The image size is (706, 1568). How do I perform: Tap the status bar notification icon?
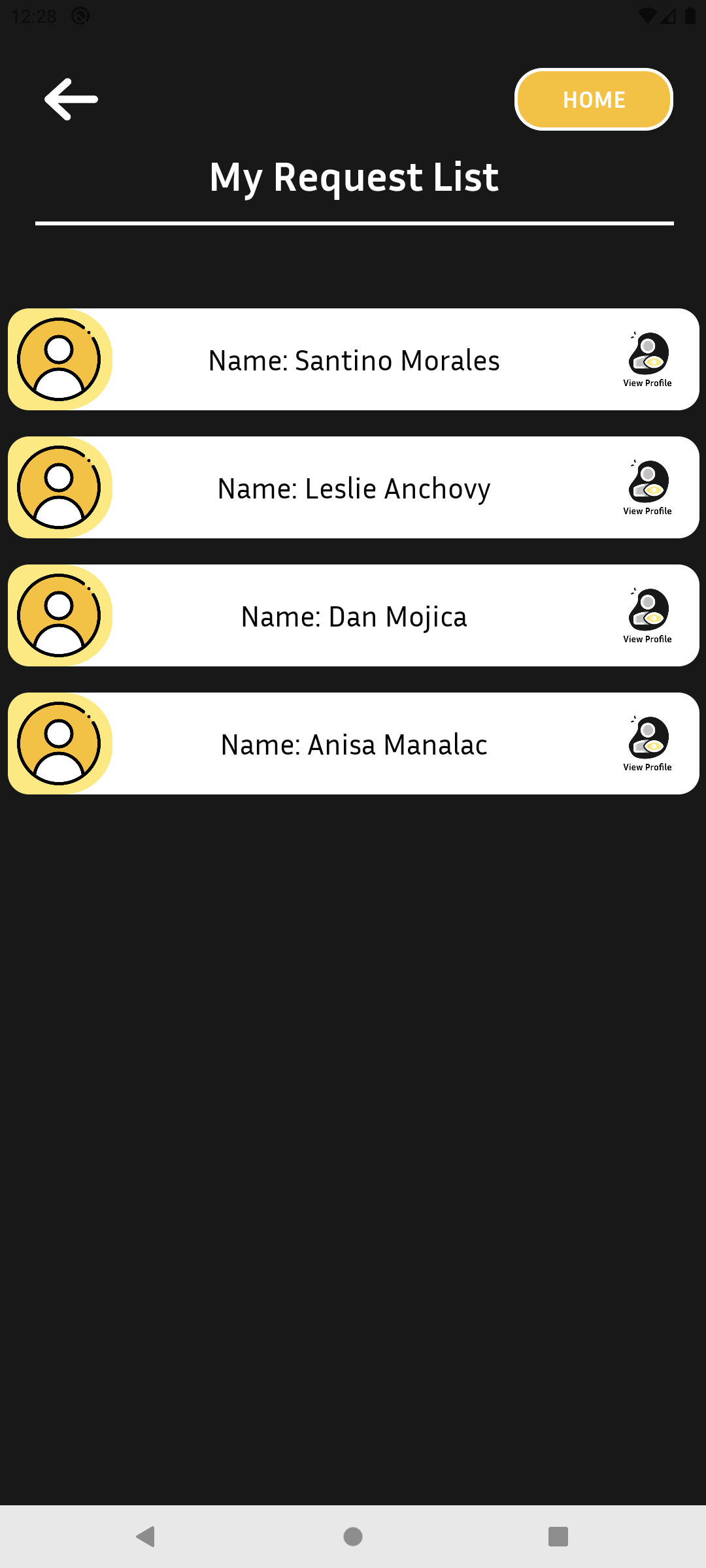click(x=80, y=16)
